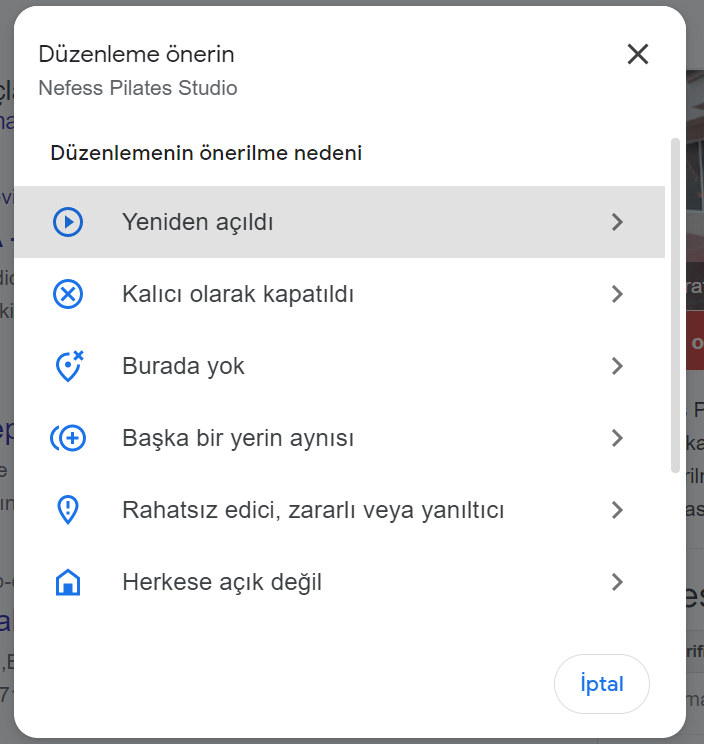Close the Düzenleme önerin dialog

(x=638, y=54)
